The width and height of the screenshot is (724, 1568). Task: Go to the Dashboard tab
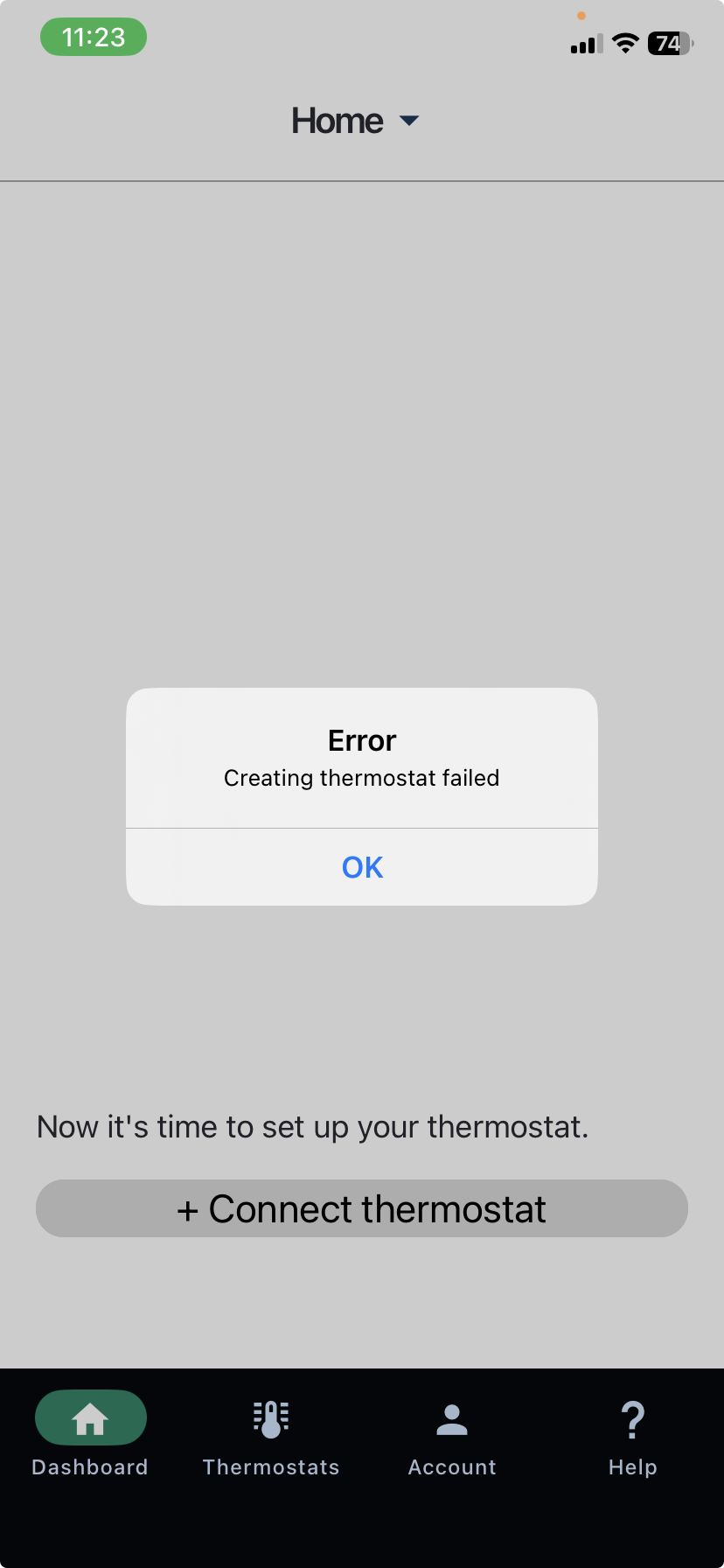click(90, 1435)
